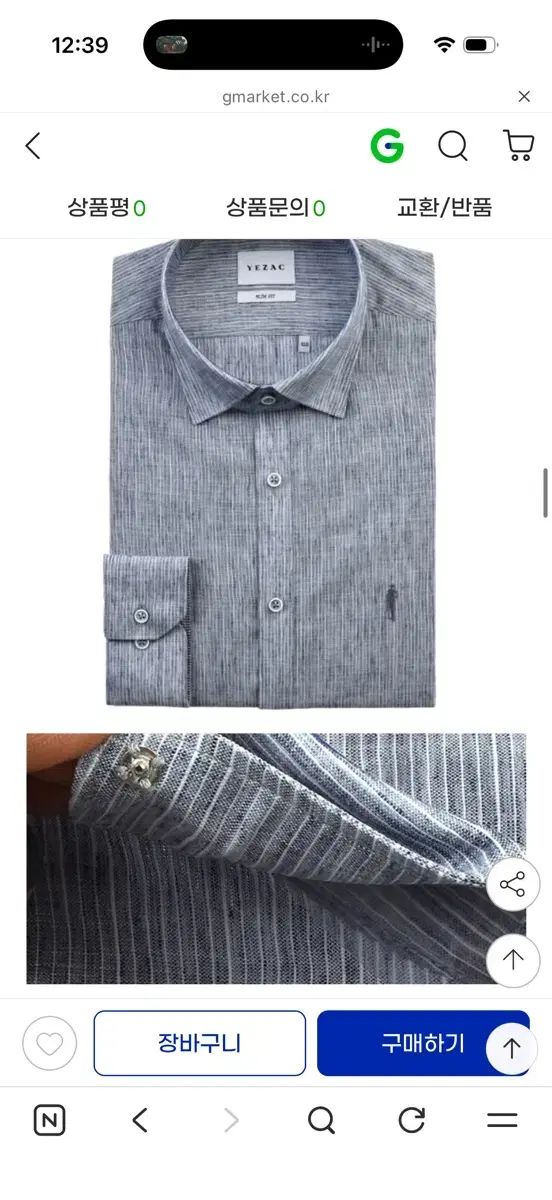The height and width of the screenshot is (1200, 552).
Task: Go back using the top-left arrow
Action: pos(33,147)
